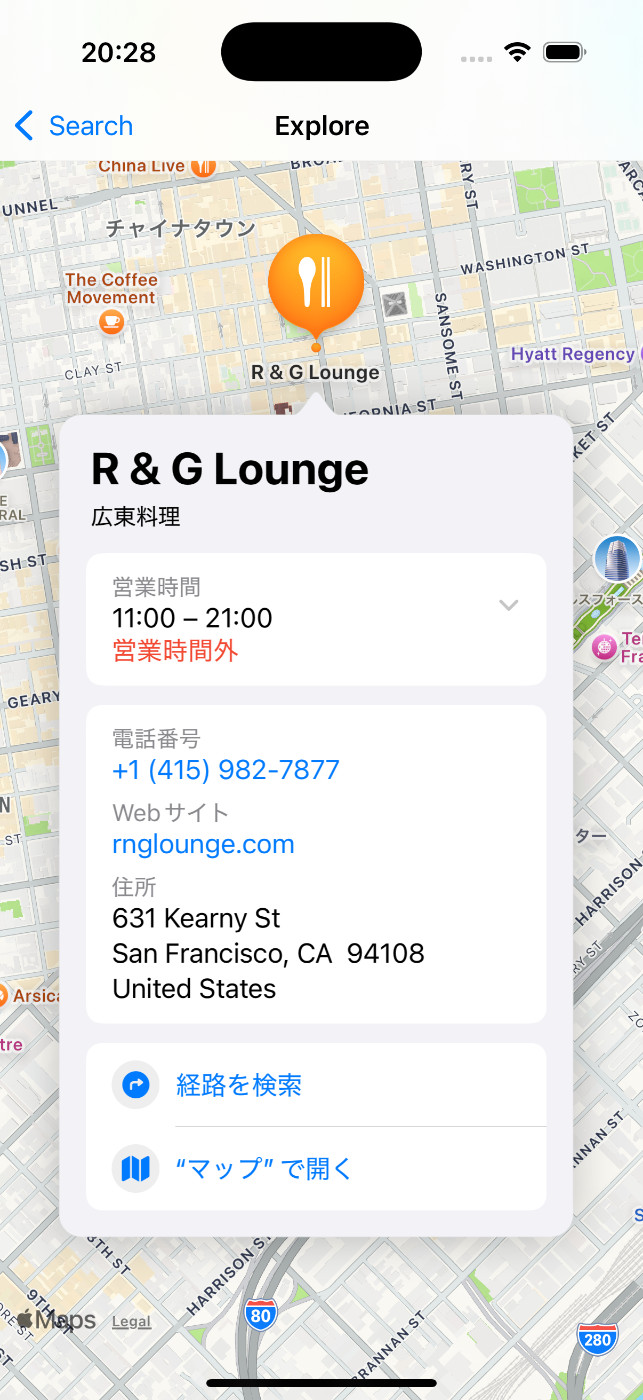The width and height of the screenshot is (643, 1400).
Task: Select 経路を検索 to get directions
Action: 239,1085
